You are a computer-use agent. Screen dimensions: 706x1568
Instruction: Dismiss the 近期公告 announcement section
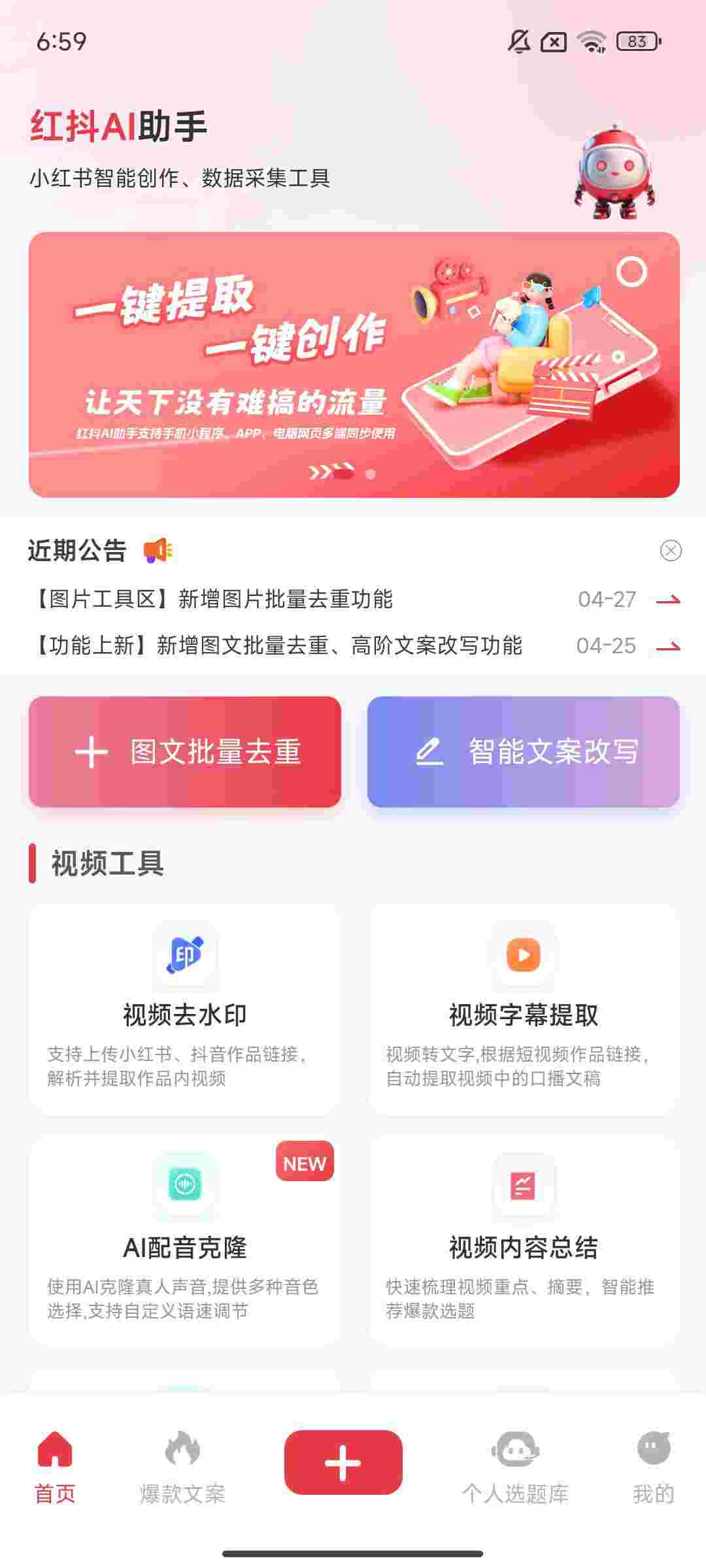671,551
